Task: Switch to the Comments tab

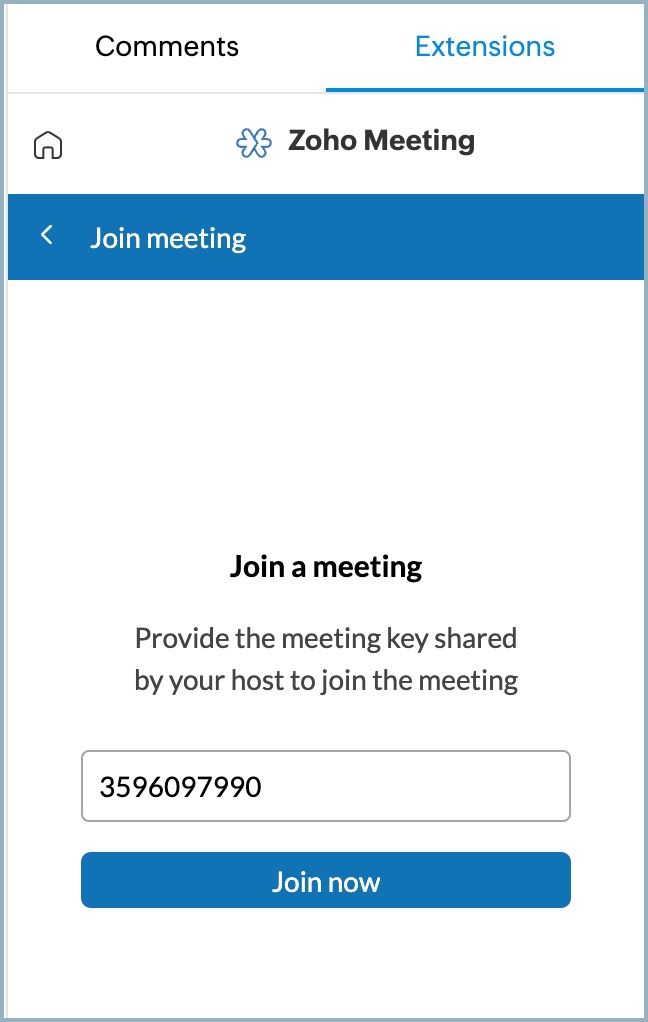Action: coord(167,46)
